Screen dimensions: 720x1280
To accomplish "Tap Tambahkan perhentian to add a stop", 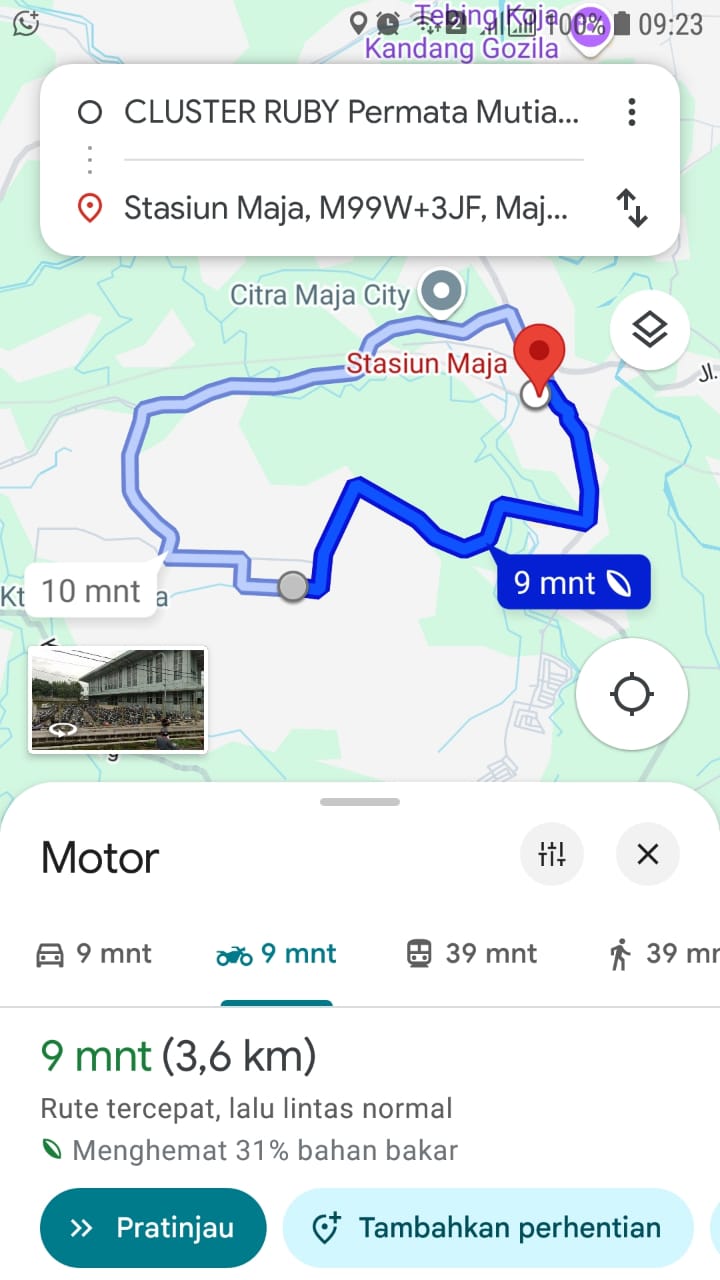I will (487, 1227).
